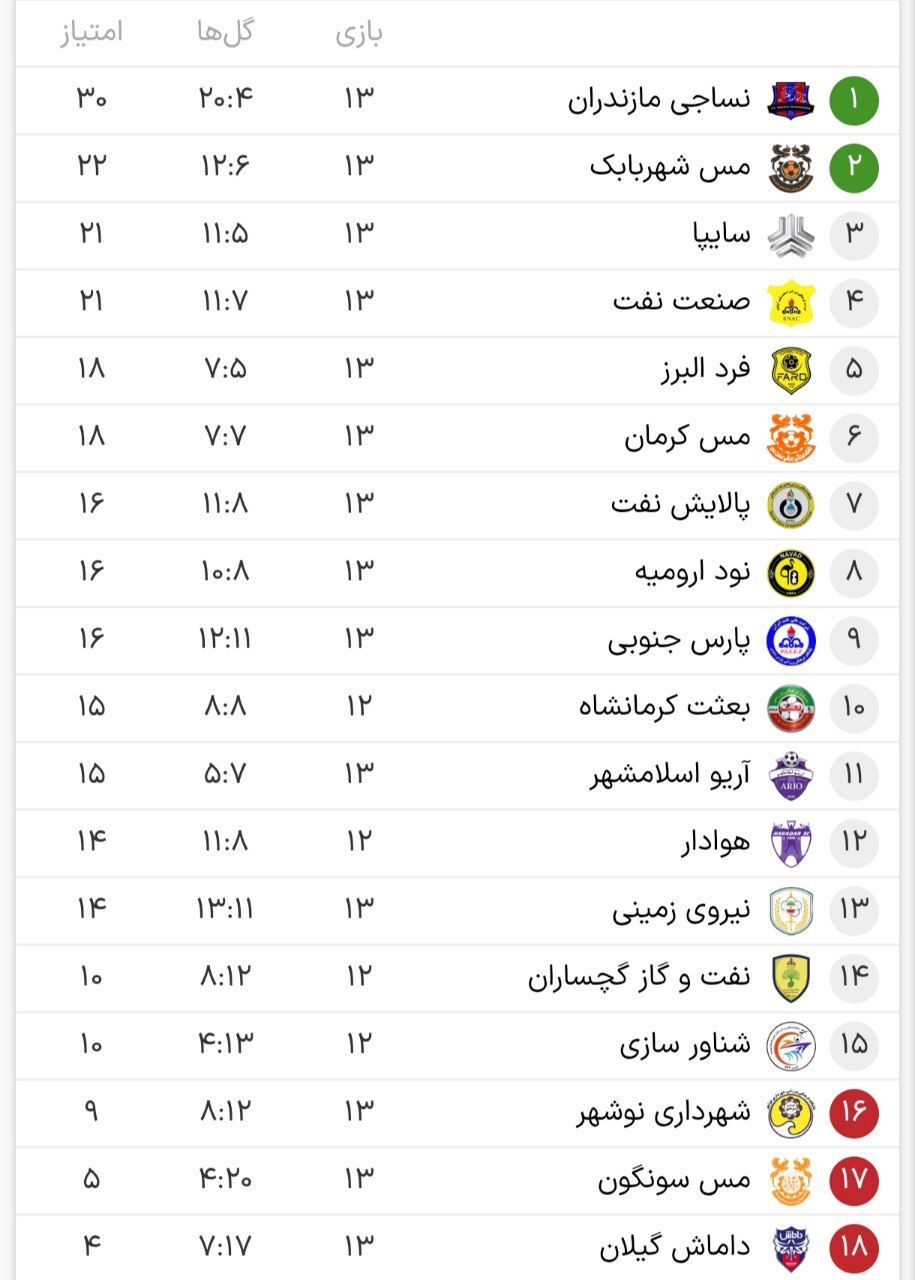Screen dimensions: 915x1280
Task: Select مس سونگون in the table
Action: tap(674, 1180)
